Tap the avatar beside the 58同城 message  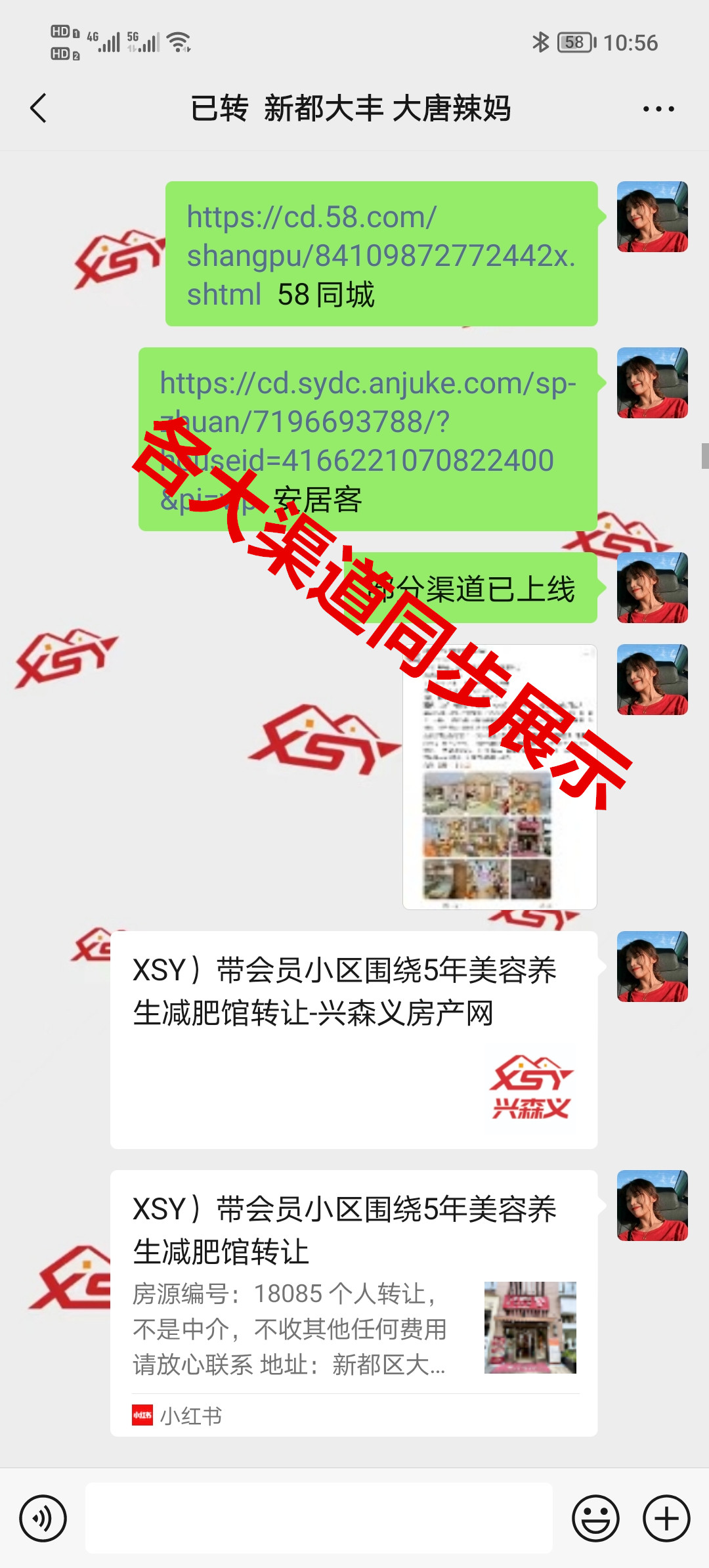(x=652, y=217)
